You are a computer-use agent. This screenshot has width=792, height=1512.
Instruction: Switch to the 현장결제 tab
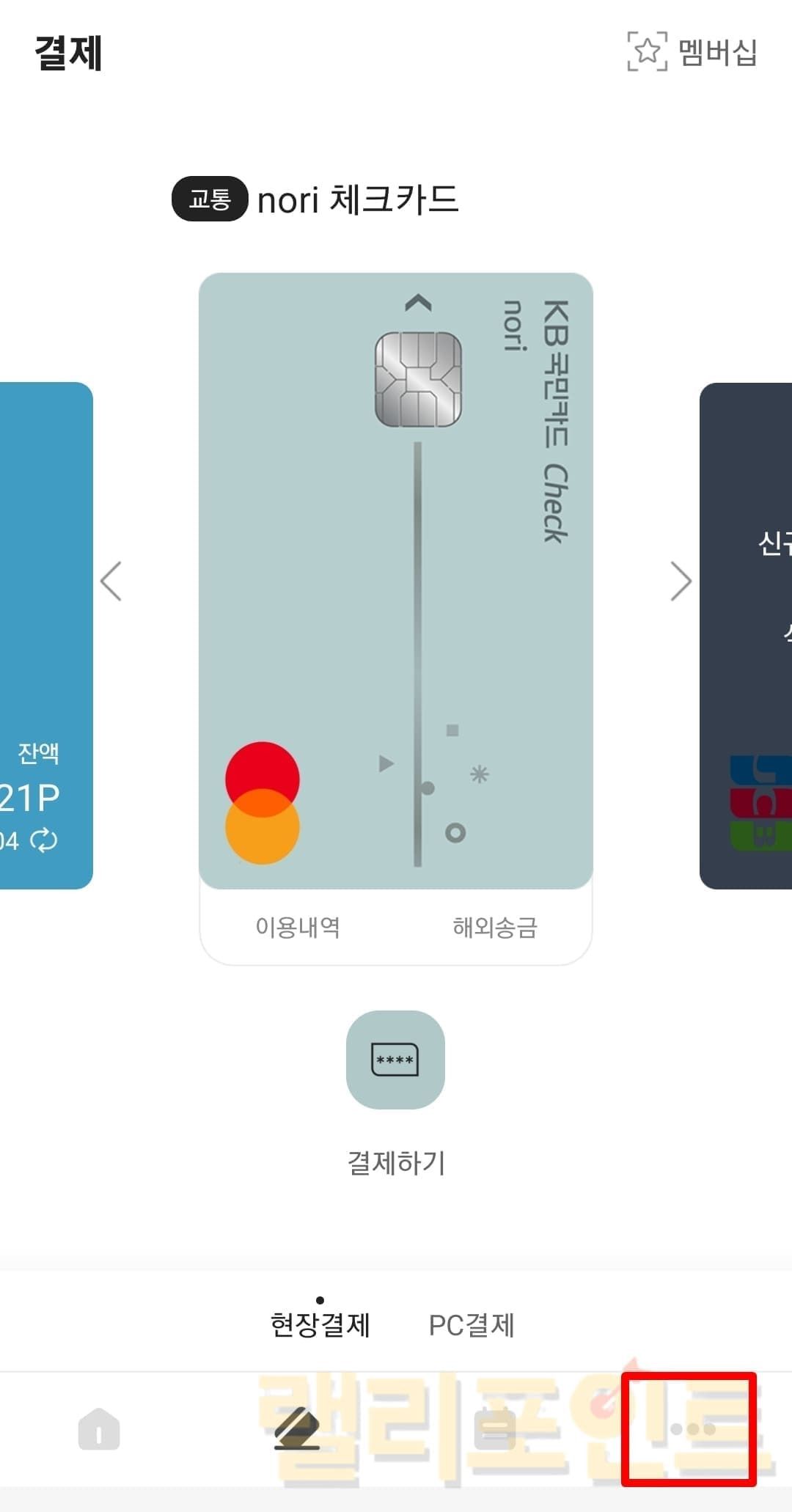coord(320,1324)
